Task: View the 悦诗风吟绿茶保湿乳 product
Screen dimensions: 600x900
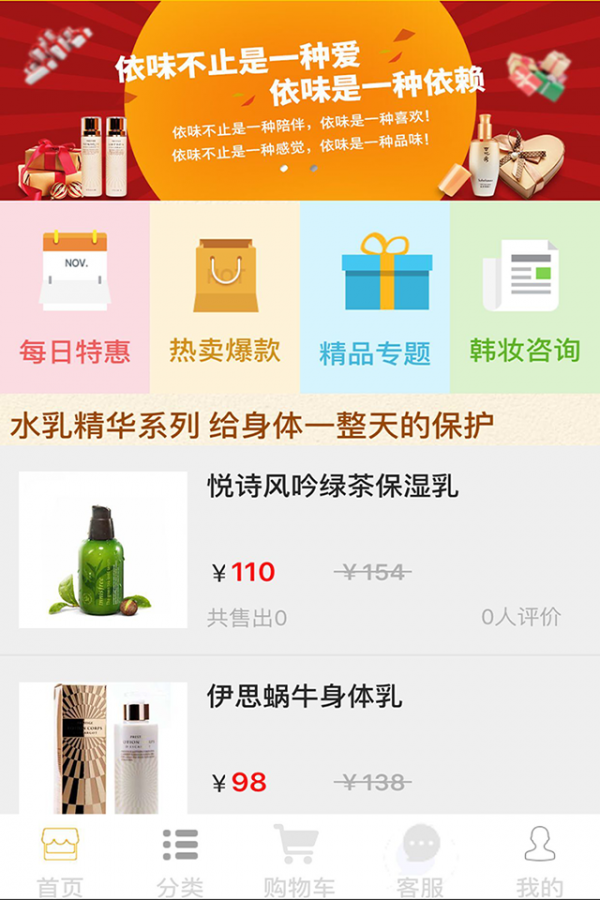Action: [x=332, y=487]
